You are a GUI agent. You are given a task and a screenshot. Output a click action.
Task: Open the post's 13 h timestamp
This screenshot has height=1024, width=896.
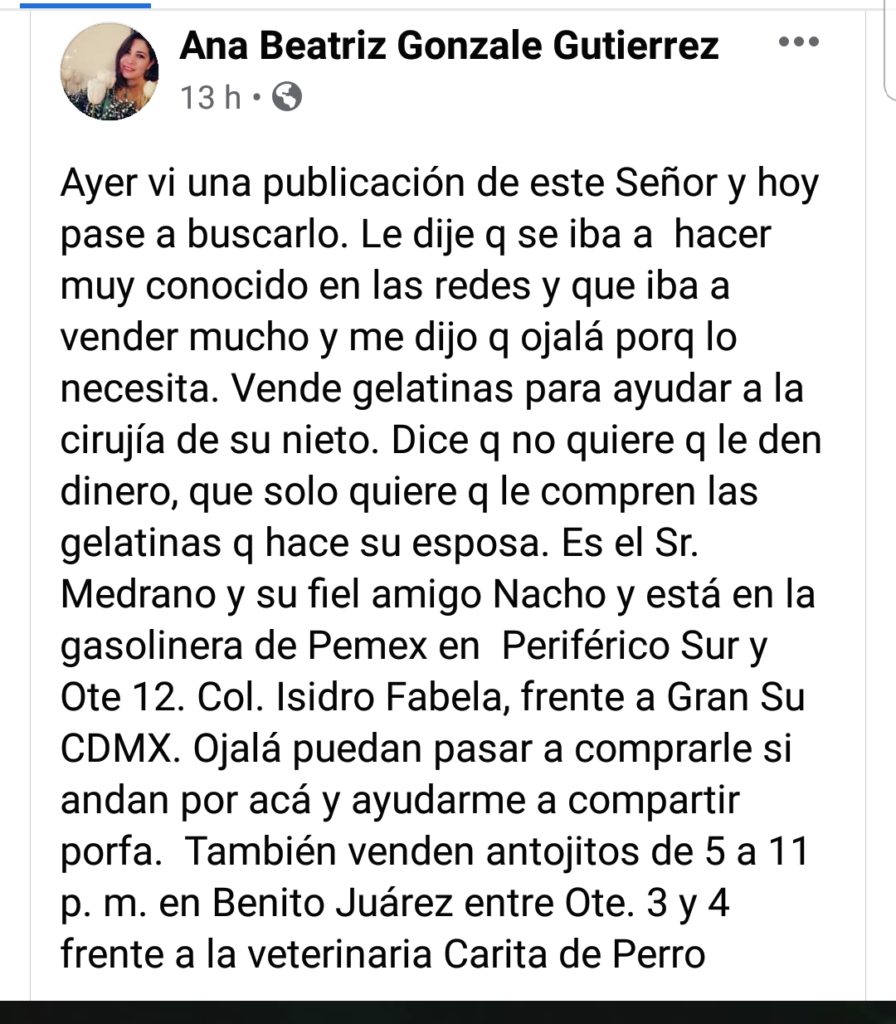[x=211, y=98]
